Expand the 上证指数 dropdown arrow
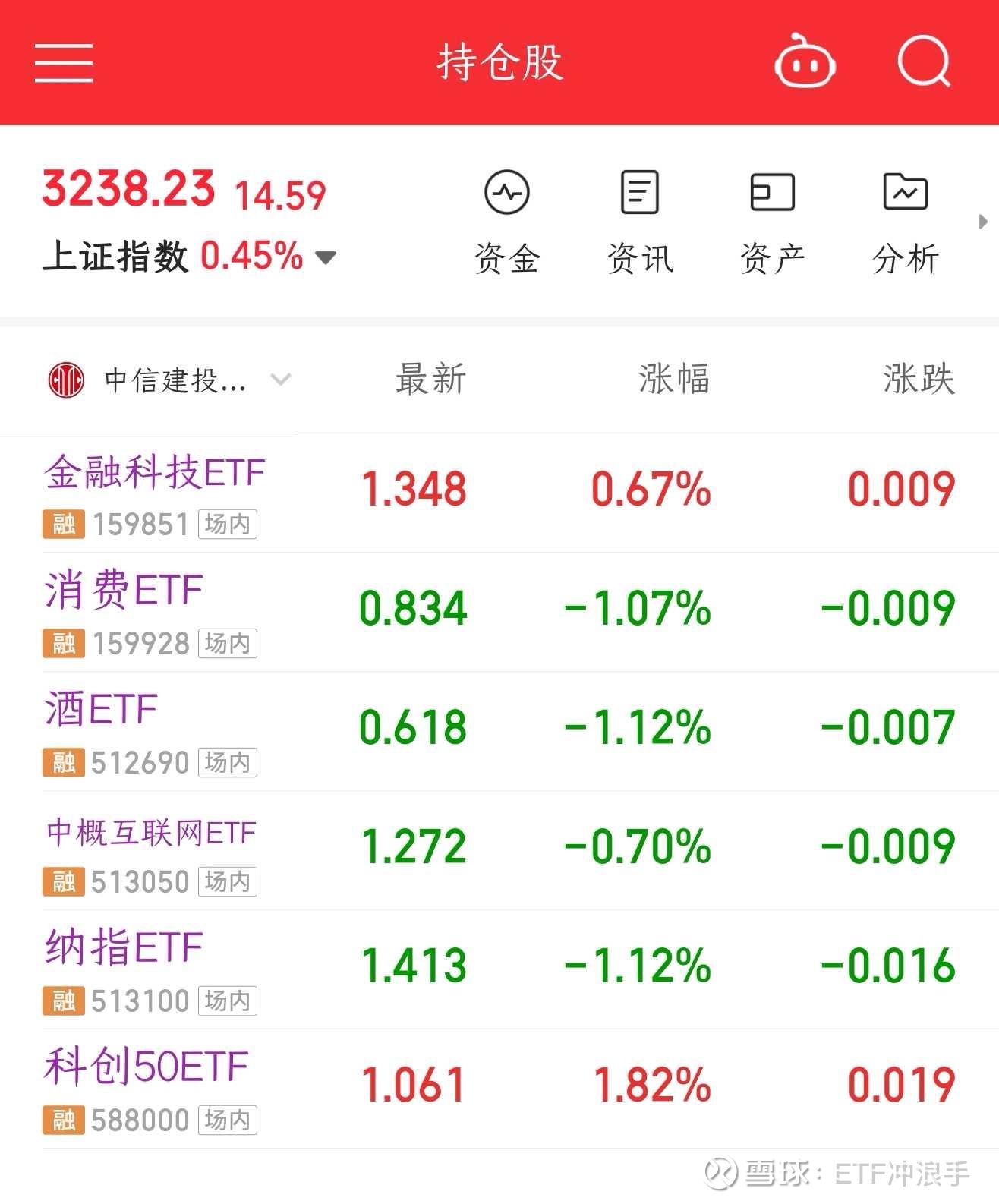999x1204 pixels. tap(326, 258)
